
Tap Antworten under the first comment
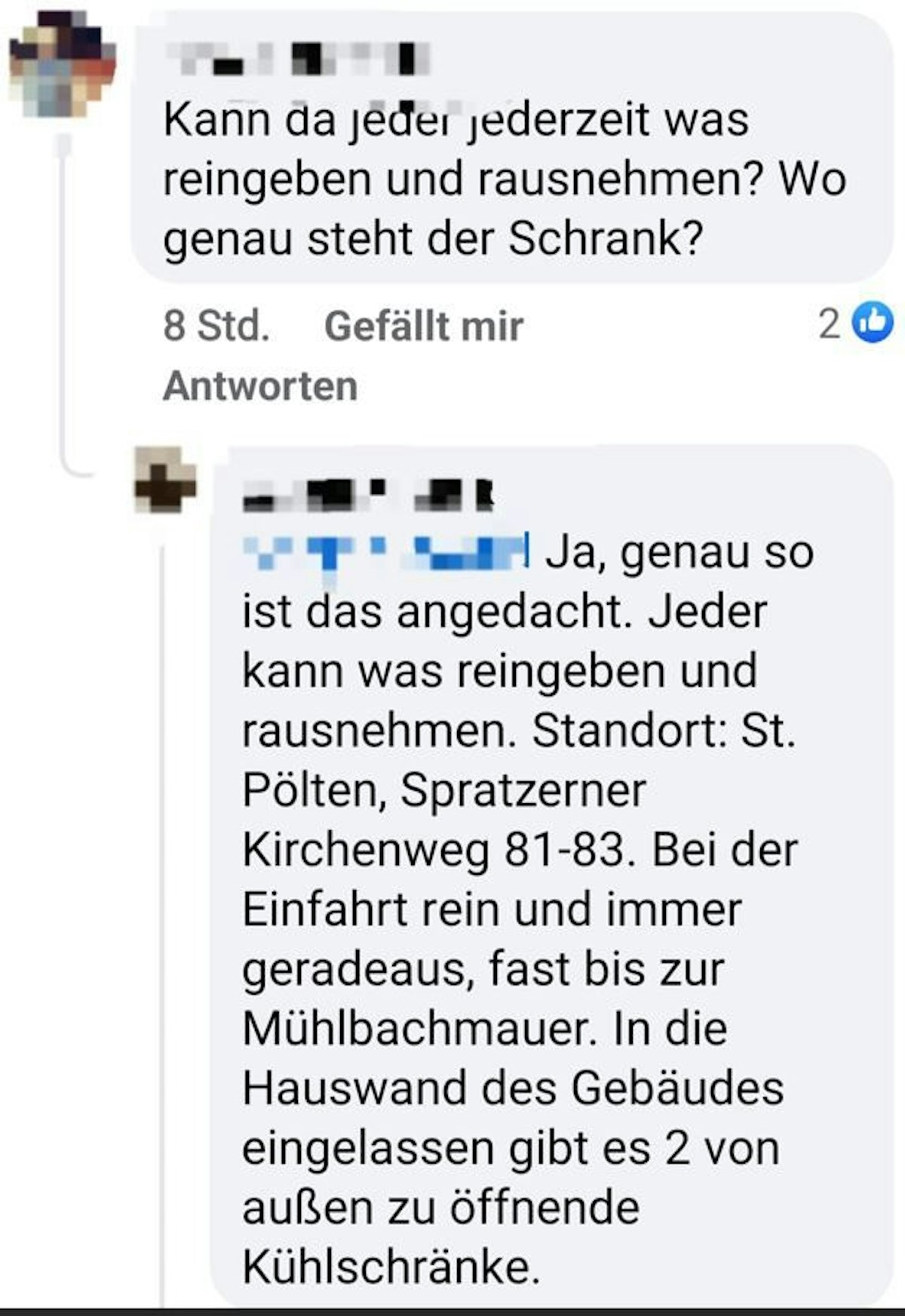[260, 386]
